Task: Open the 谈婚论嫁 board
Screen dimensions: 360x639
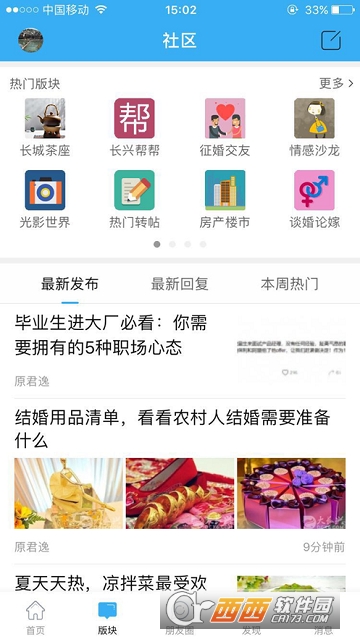Action: click(x=314, y=199)
